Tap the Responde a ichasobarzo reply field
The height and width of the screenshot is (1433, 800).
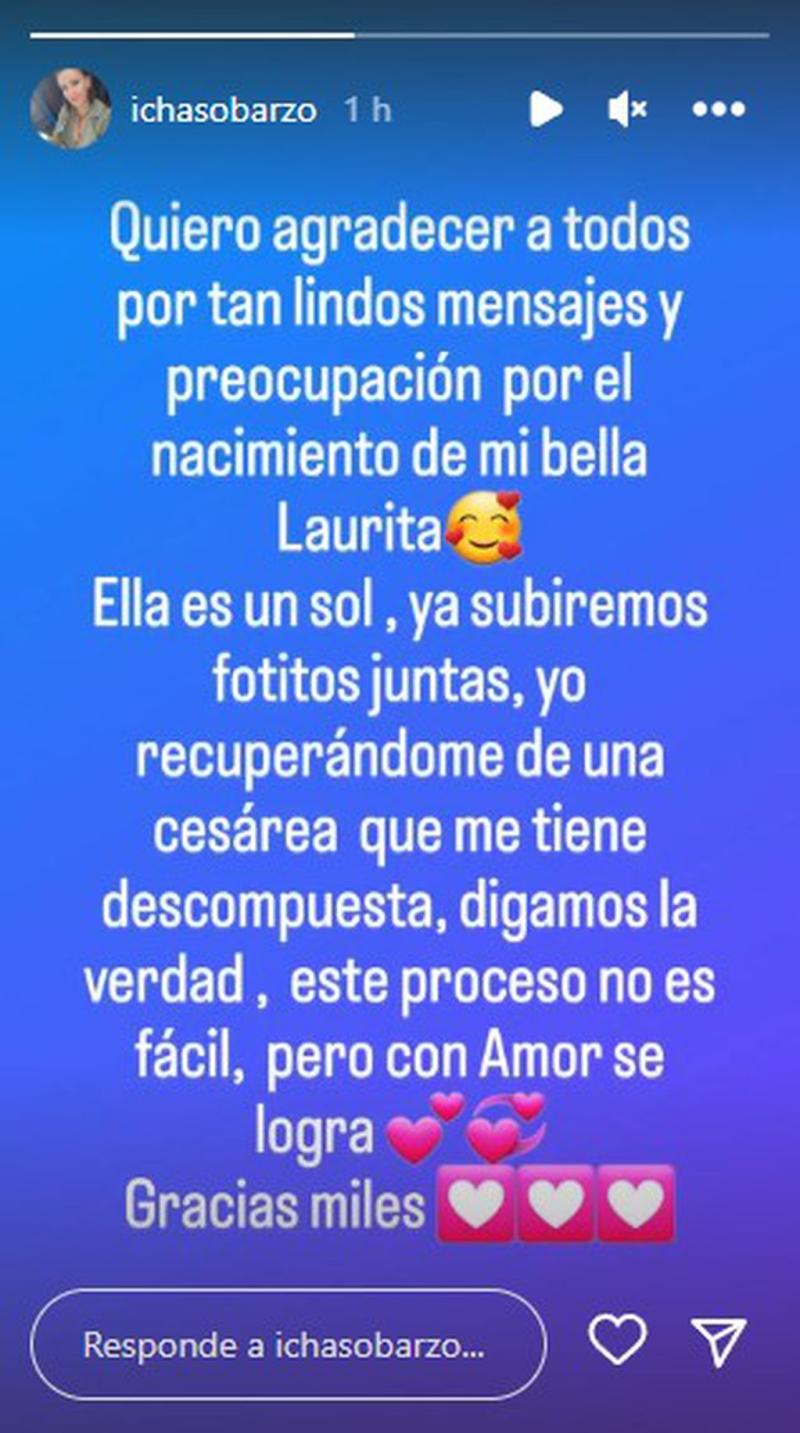pos(288,1344)
